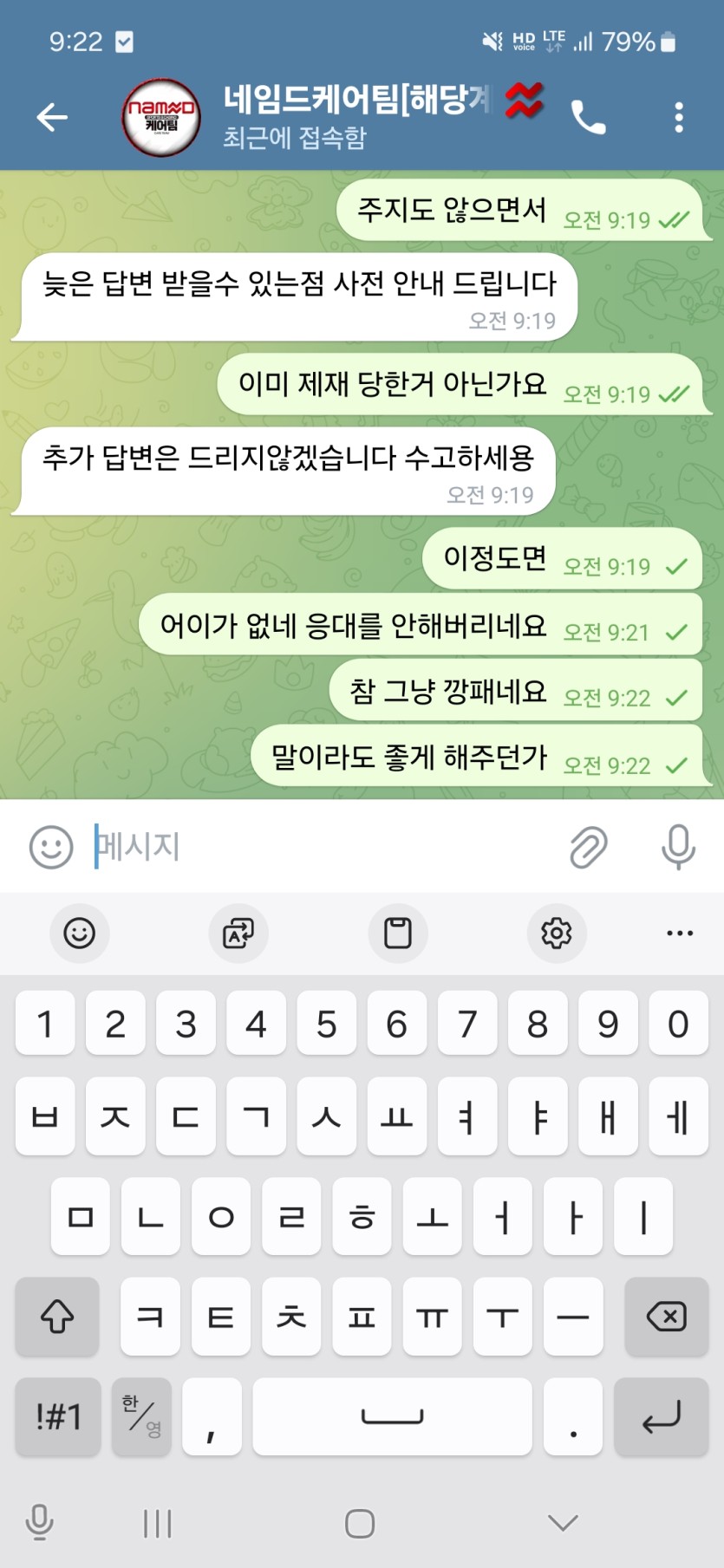724x1568 pixels.
Task: Open keyboard clipboard
Action: coord(398,933)
